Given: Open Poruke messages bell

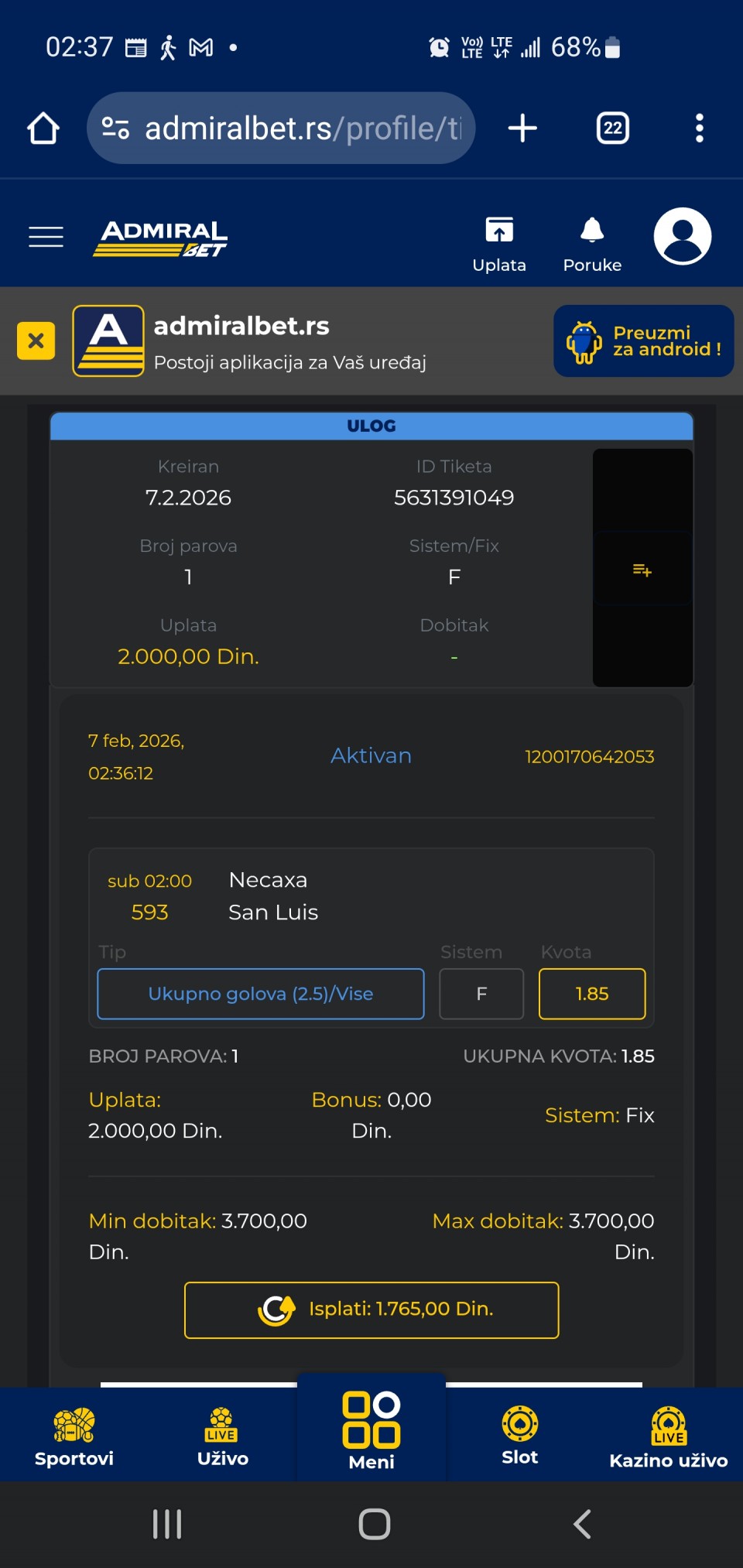Looking at the screenshot, I should pos(592,243).
